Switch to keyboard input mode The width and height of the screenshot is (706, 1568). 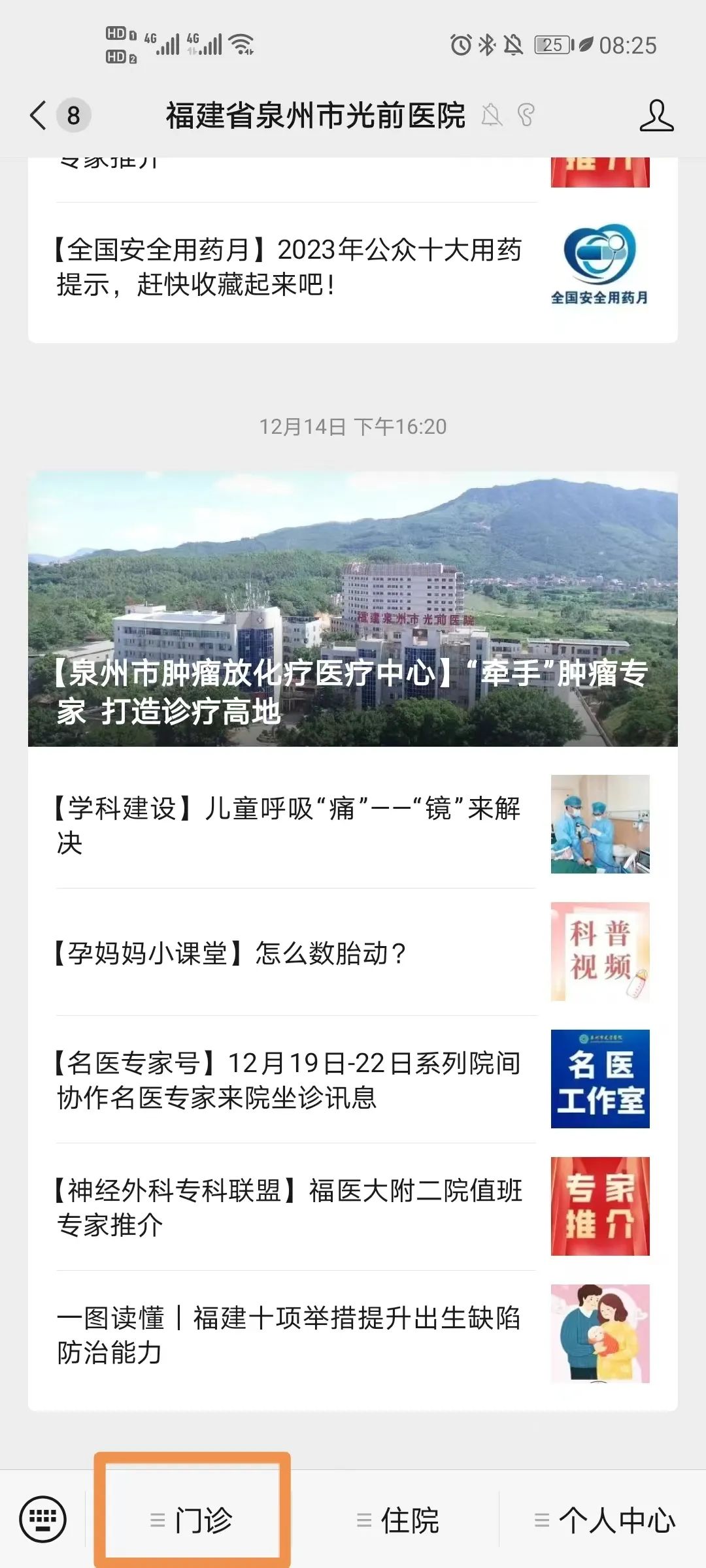(43, 1520)
